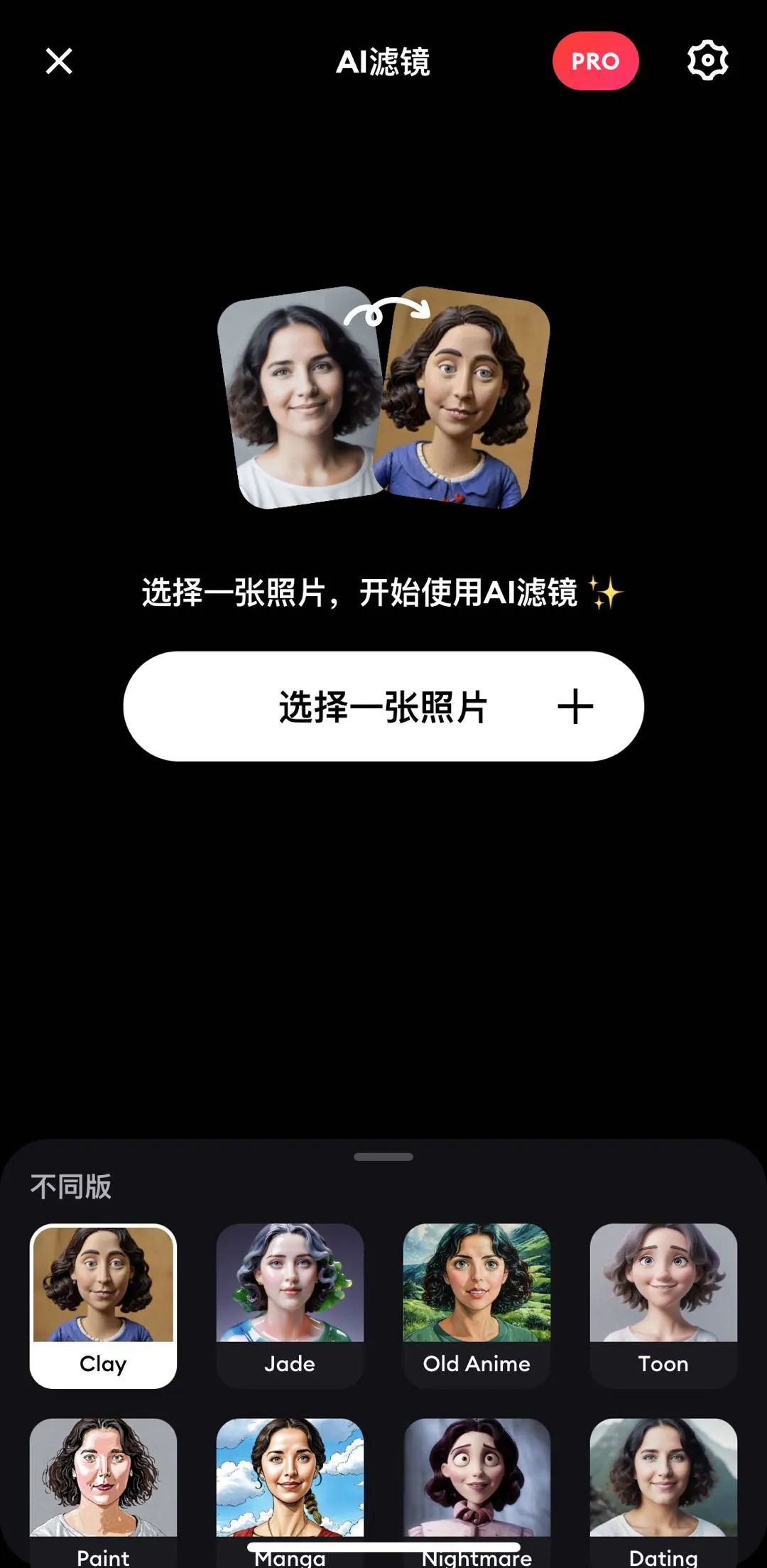Choose the Nightmare filter

click(x=476, y=1485)
